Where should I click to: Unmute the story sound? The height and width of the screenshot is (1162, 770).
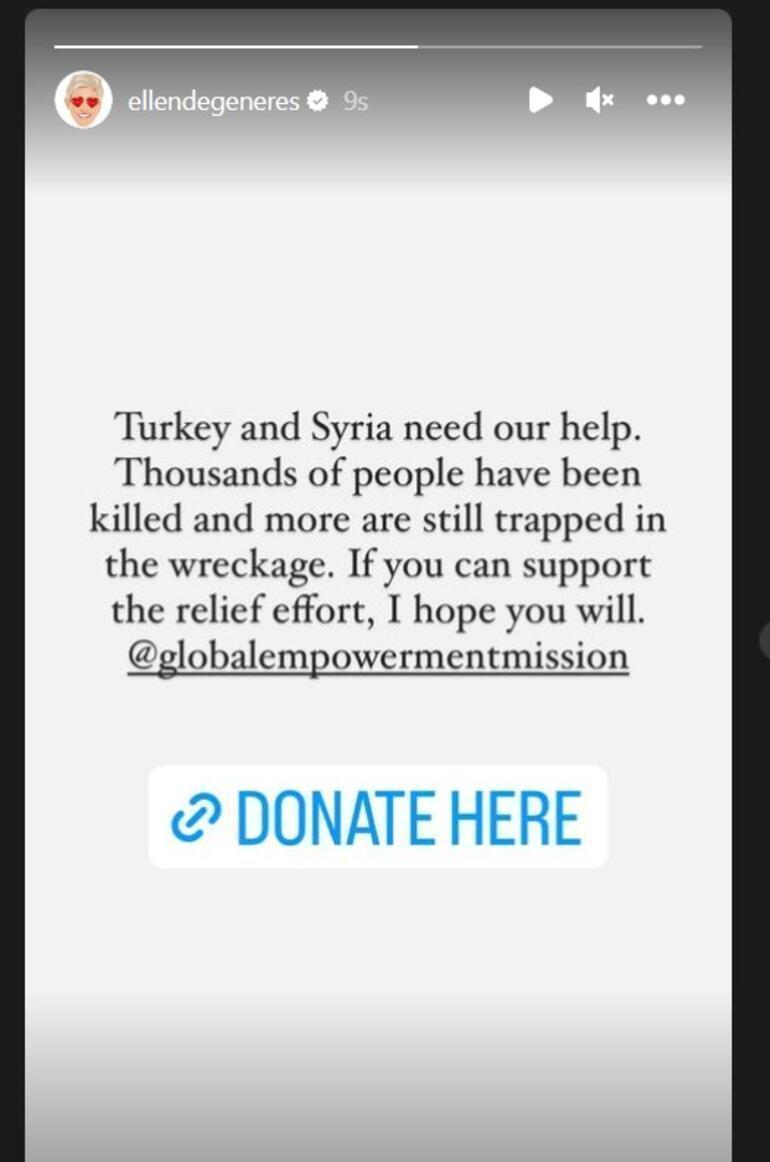[x=599, y=100]
